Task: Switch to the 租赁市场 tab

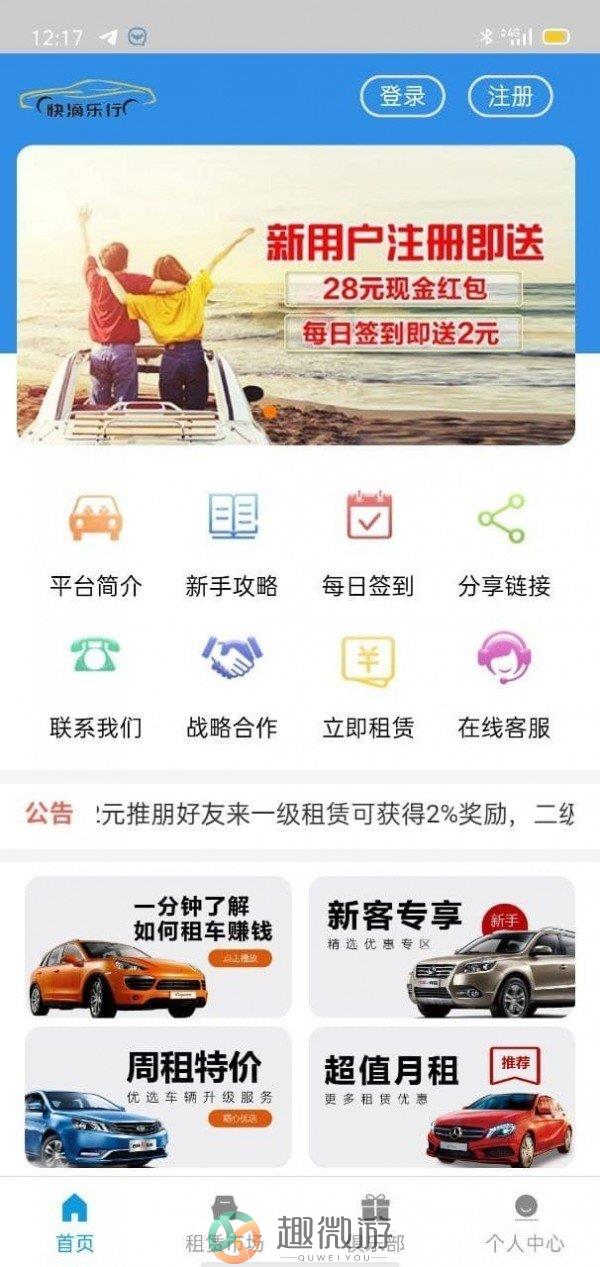Action: pyautogui.click(x=225, y=1223)
